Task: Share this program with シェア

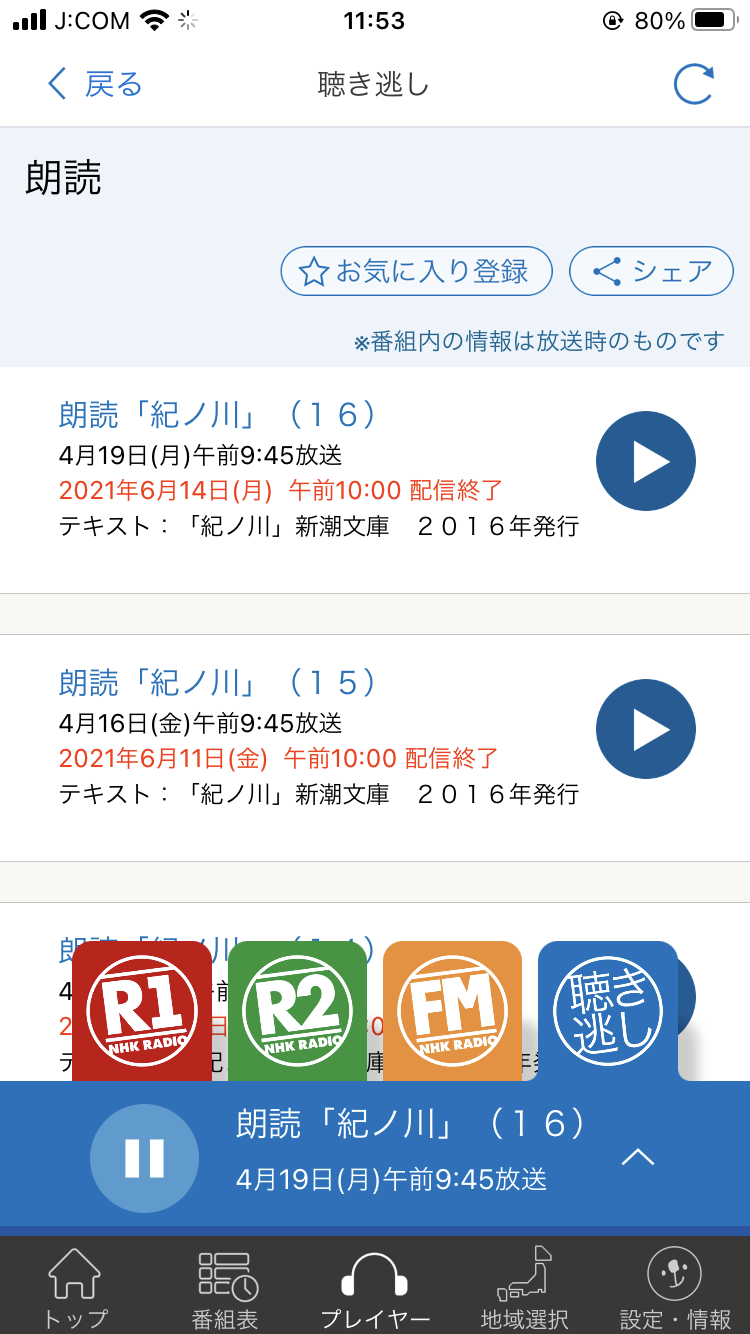Action: pos(651,271)
